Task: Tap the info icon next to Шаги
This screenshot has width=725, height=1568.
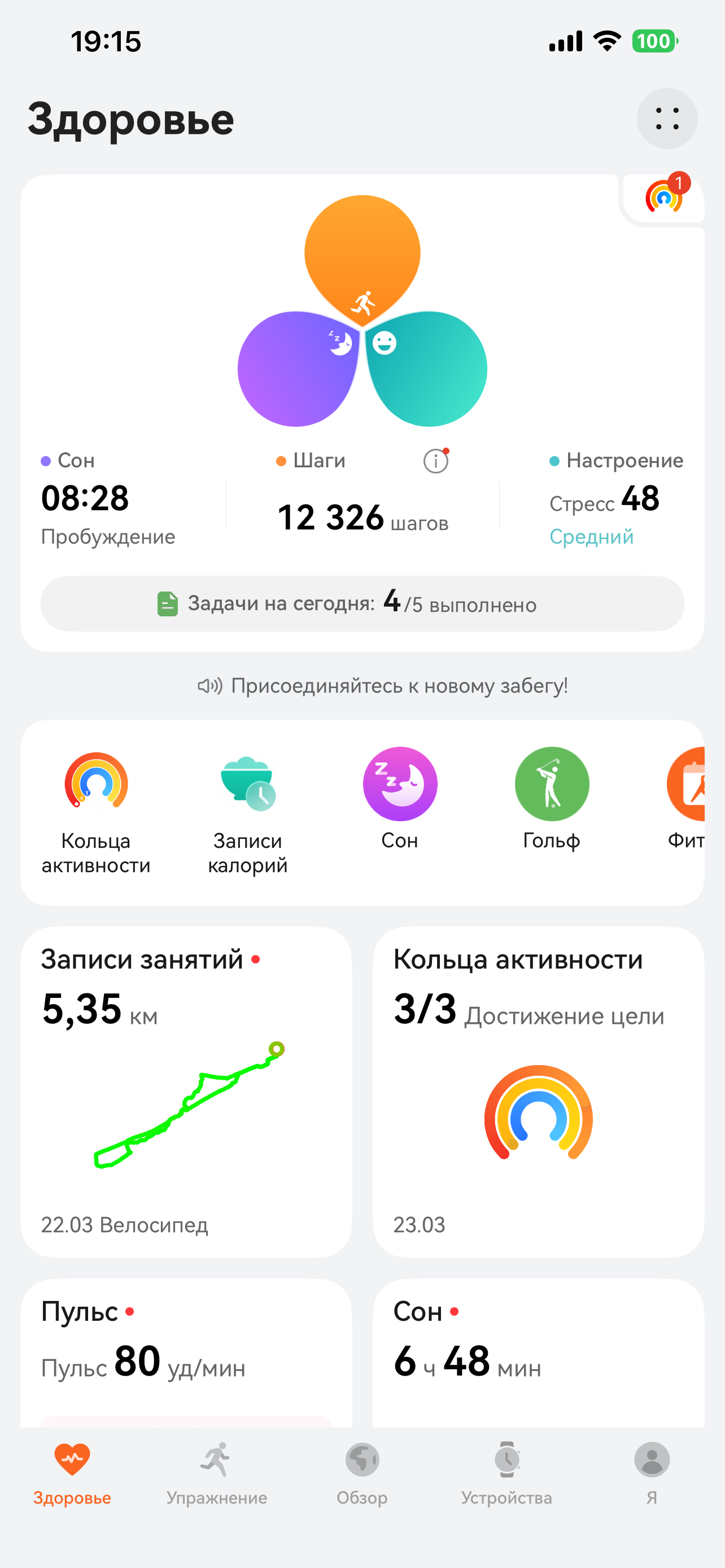Action: click(x=435, y=461)
